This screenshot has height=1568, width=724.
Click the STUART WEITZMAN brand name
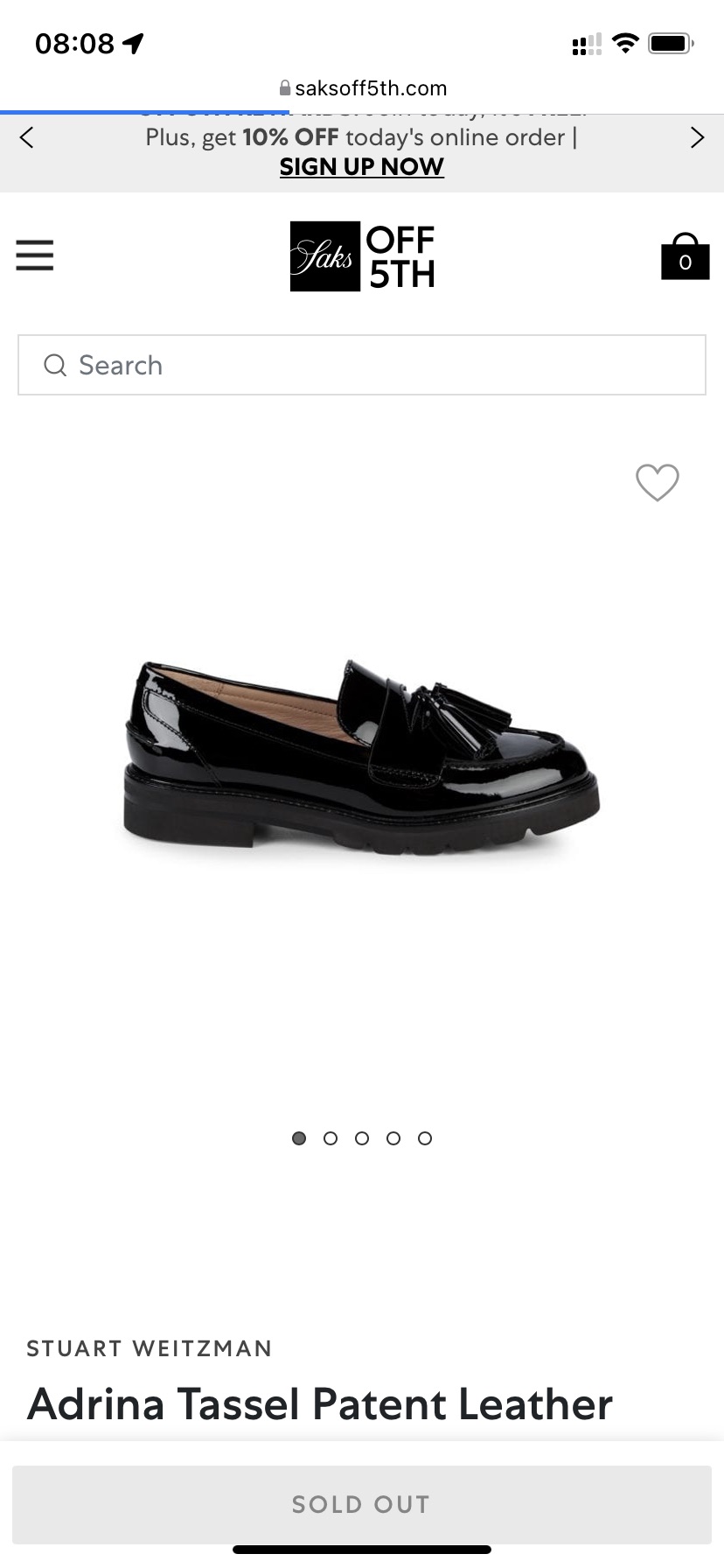150,1348
